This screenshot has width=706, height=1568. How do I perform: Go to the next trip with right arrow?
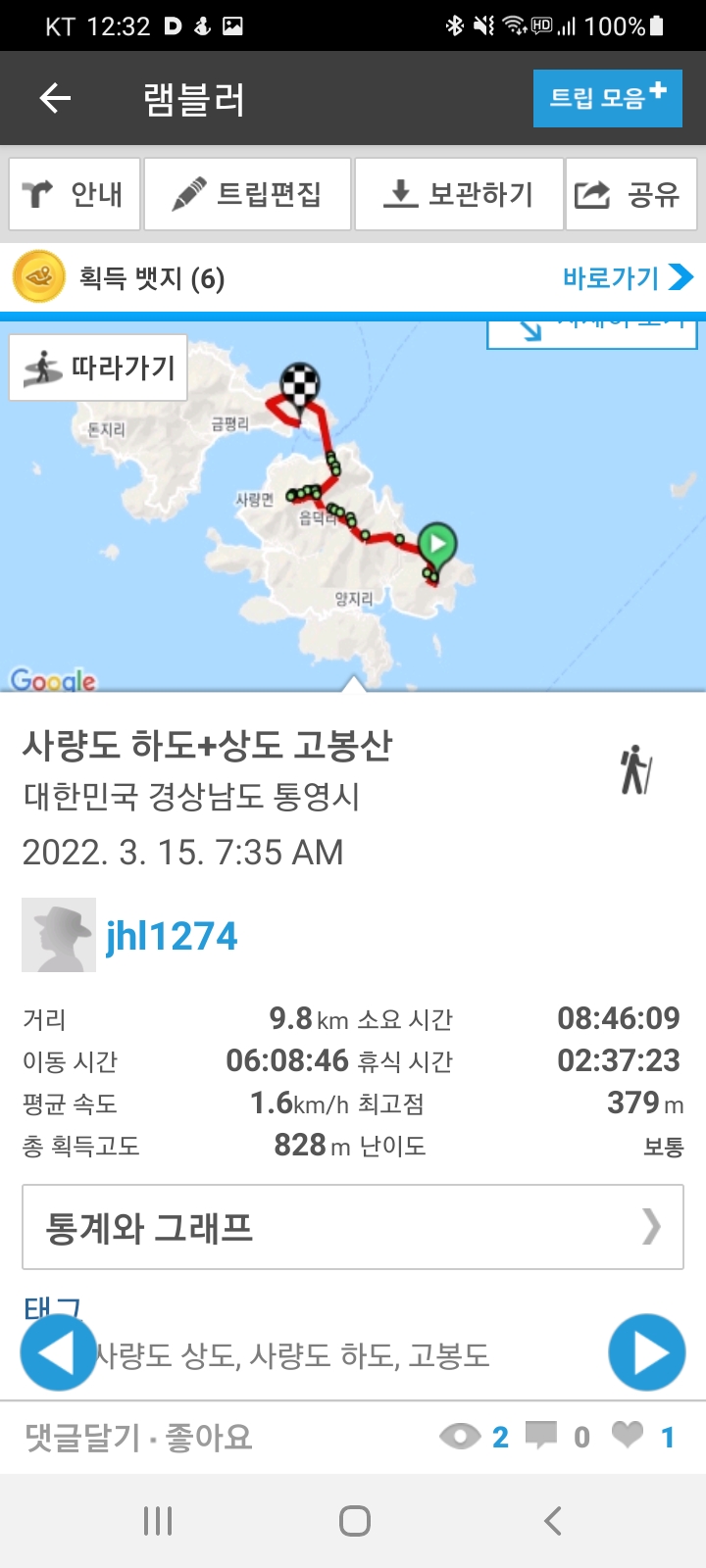[647, 1352]
